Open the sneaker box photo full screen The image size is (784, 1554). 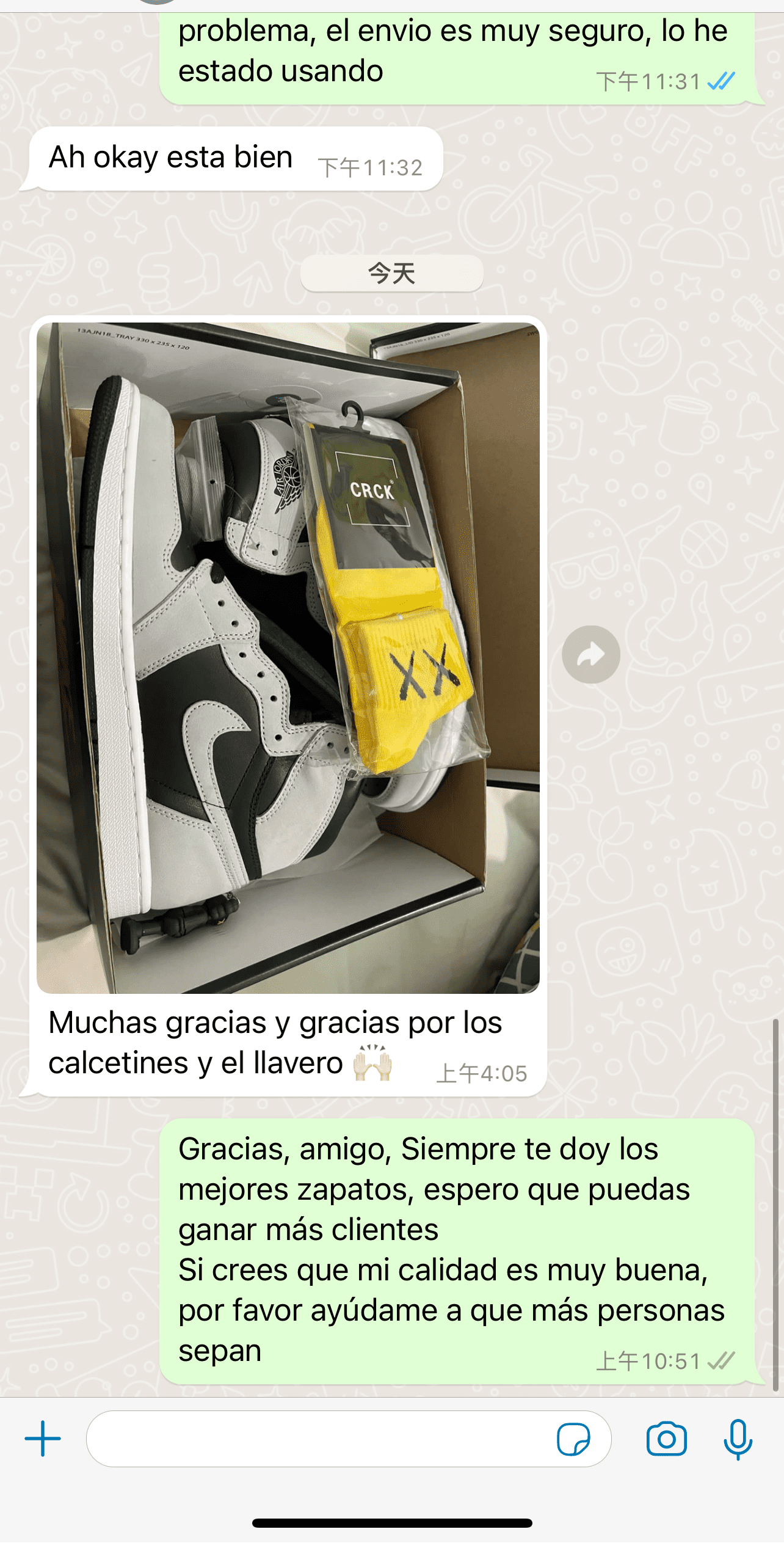(x=288, y=658)
